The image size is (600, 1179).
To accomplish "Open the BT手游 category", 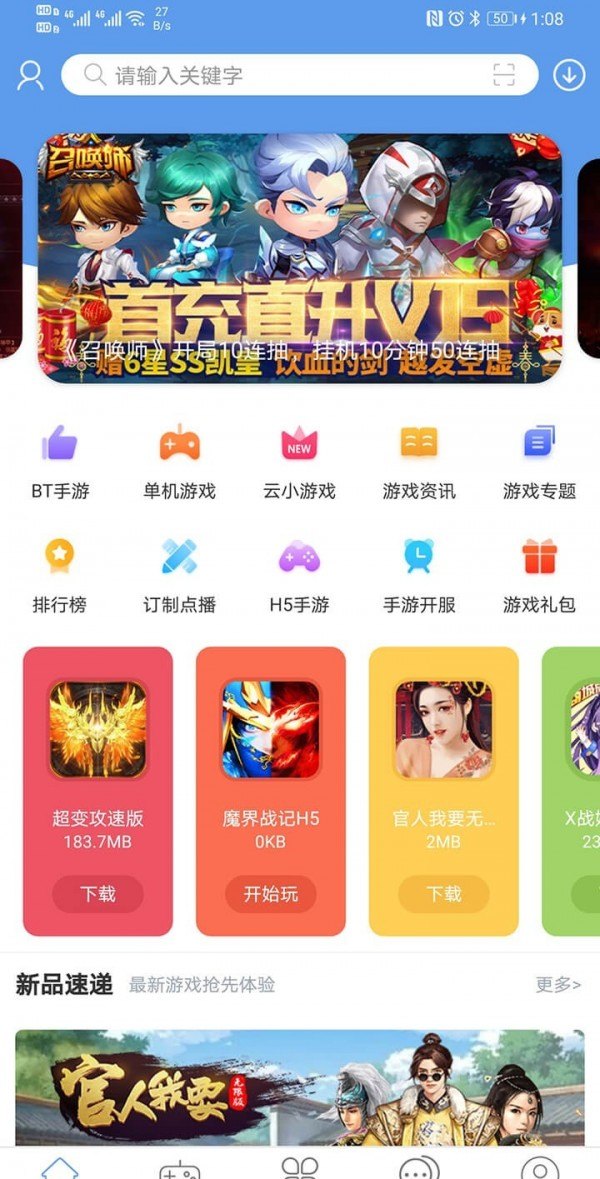I will tap(60, 461).
